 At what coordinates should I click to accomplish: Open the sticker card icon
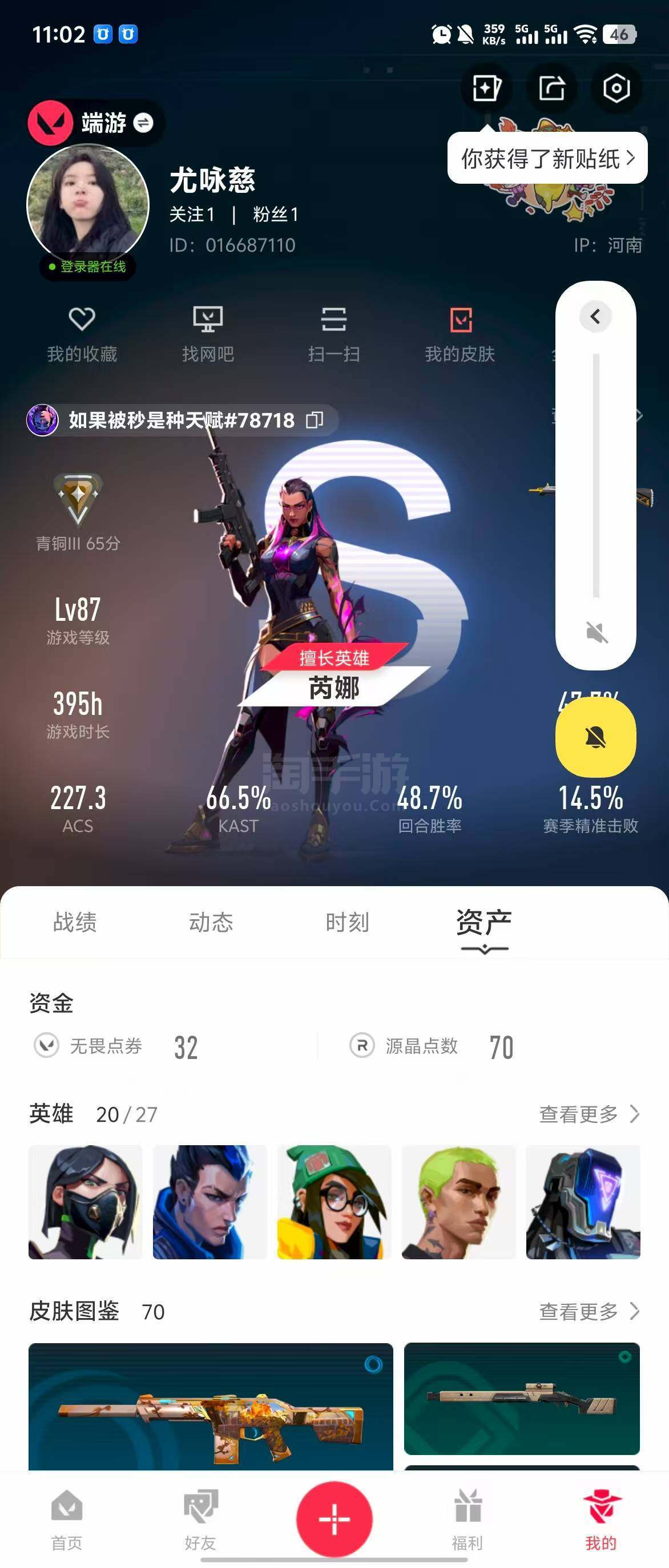pyautogui.click(x=486, y=89)
